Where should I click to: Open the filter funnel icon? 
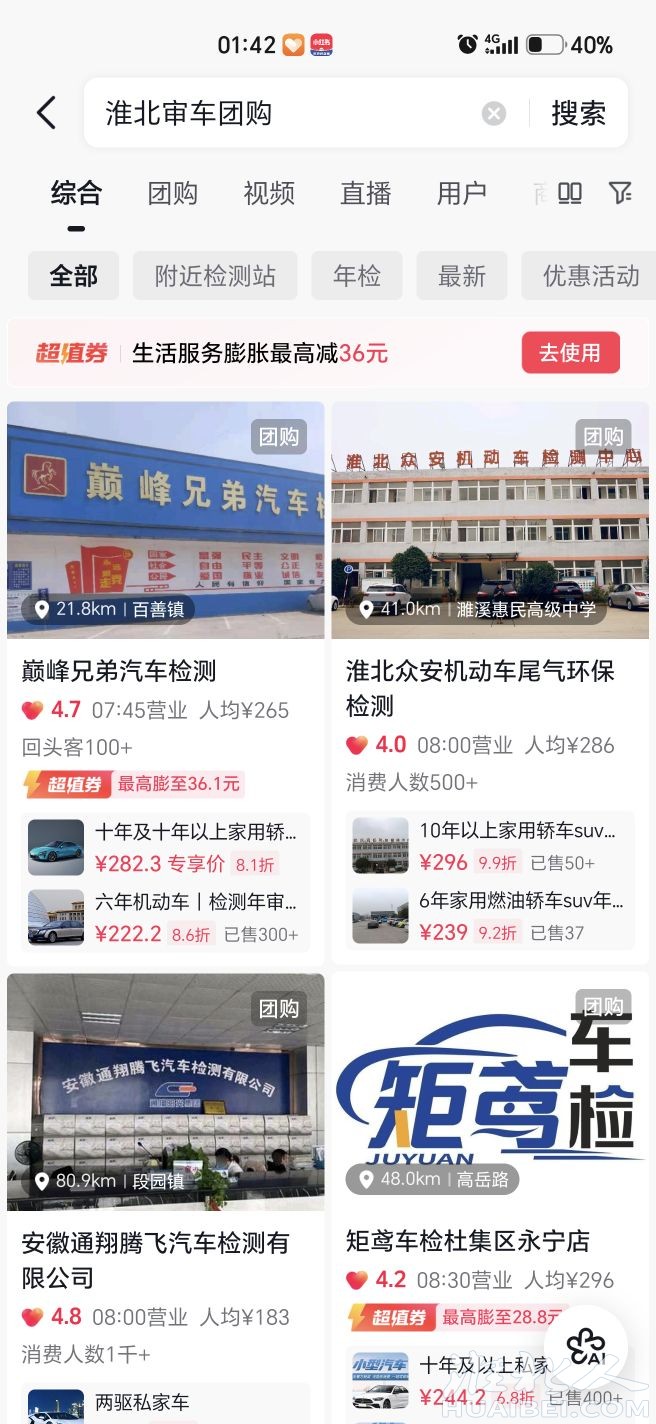(621, 193)
